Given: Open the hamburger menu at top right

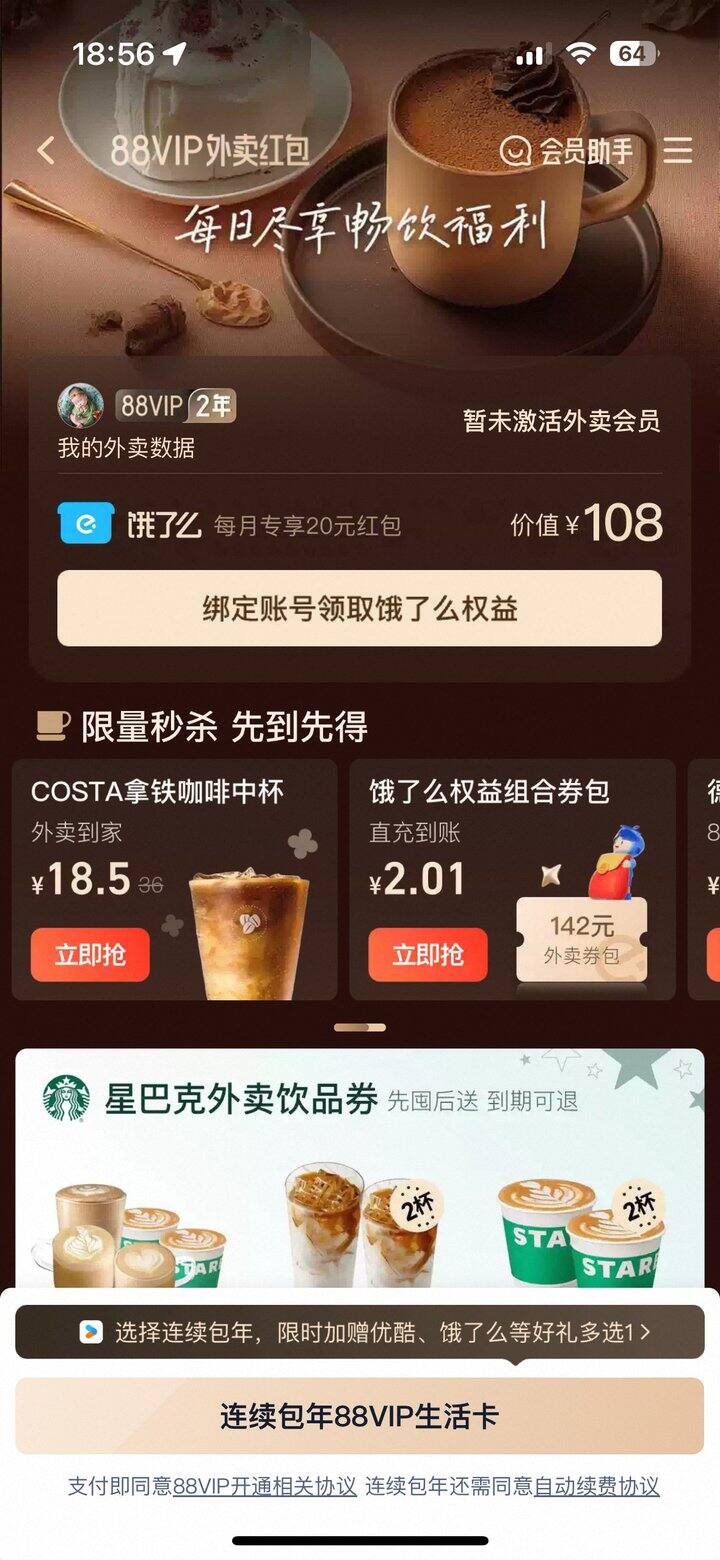Looking at the screenshot, I should [x=678, y=150].
